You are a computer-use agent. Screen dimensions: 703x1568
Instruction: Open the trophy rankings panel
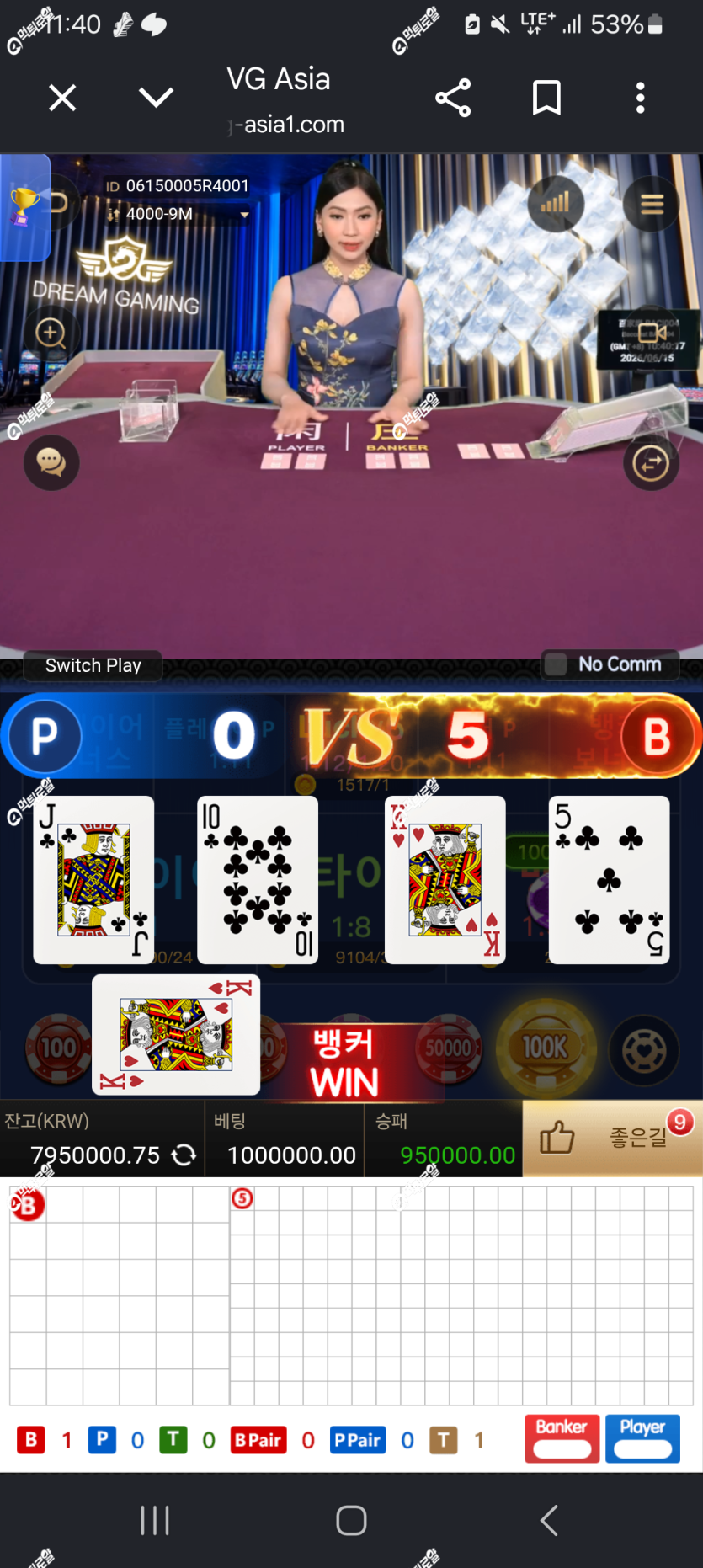coord(24,205)
